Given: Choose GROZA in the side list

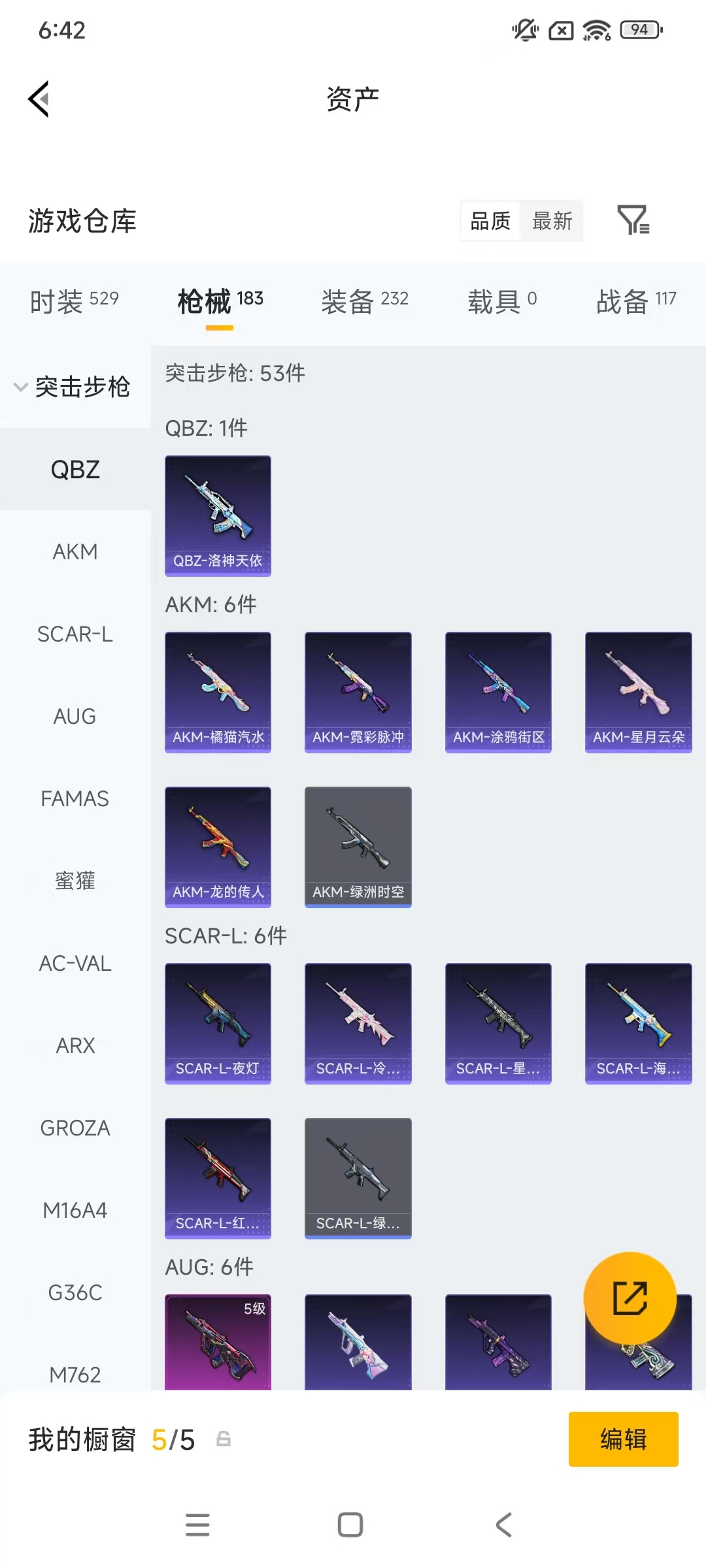Looking at the screenshot, I should click(x=75, y=1128).
